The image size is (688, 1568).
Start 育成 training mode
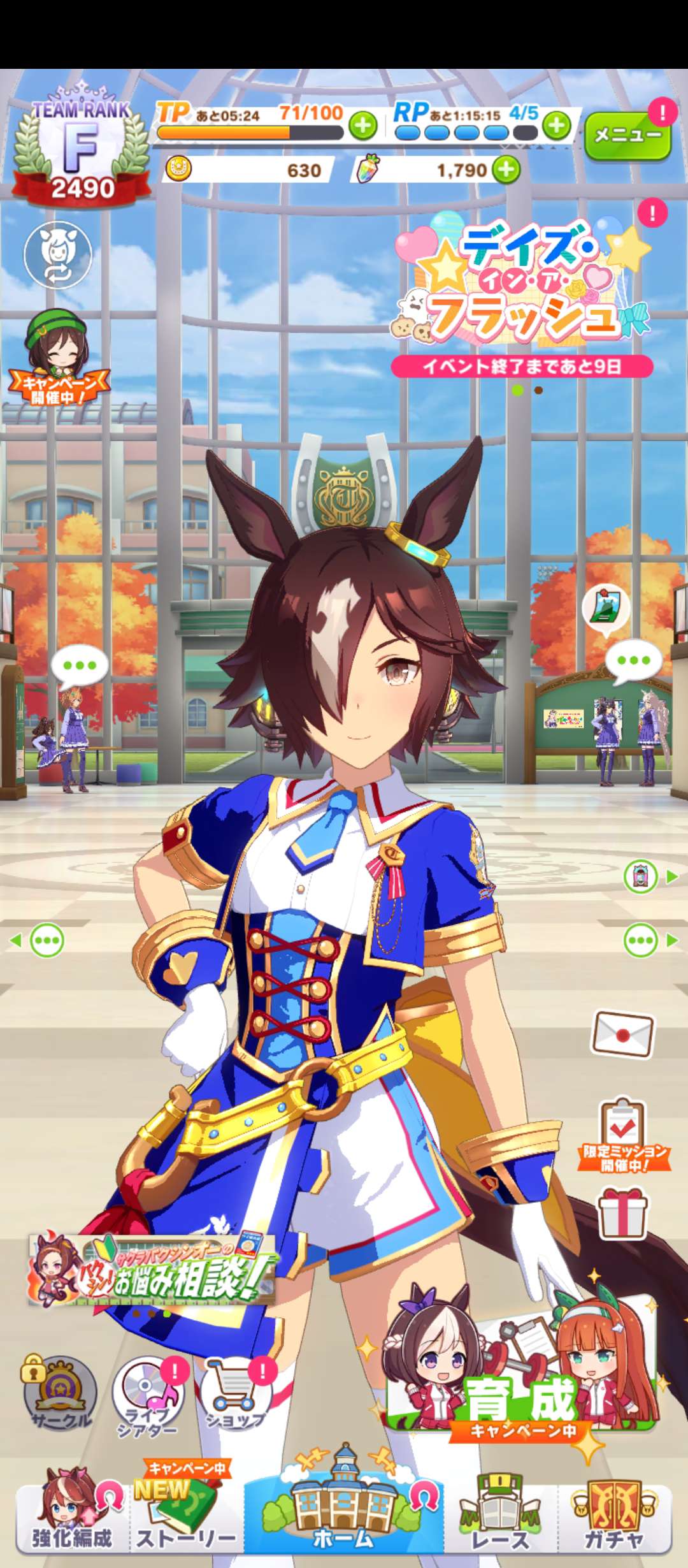(522, 1377)
